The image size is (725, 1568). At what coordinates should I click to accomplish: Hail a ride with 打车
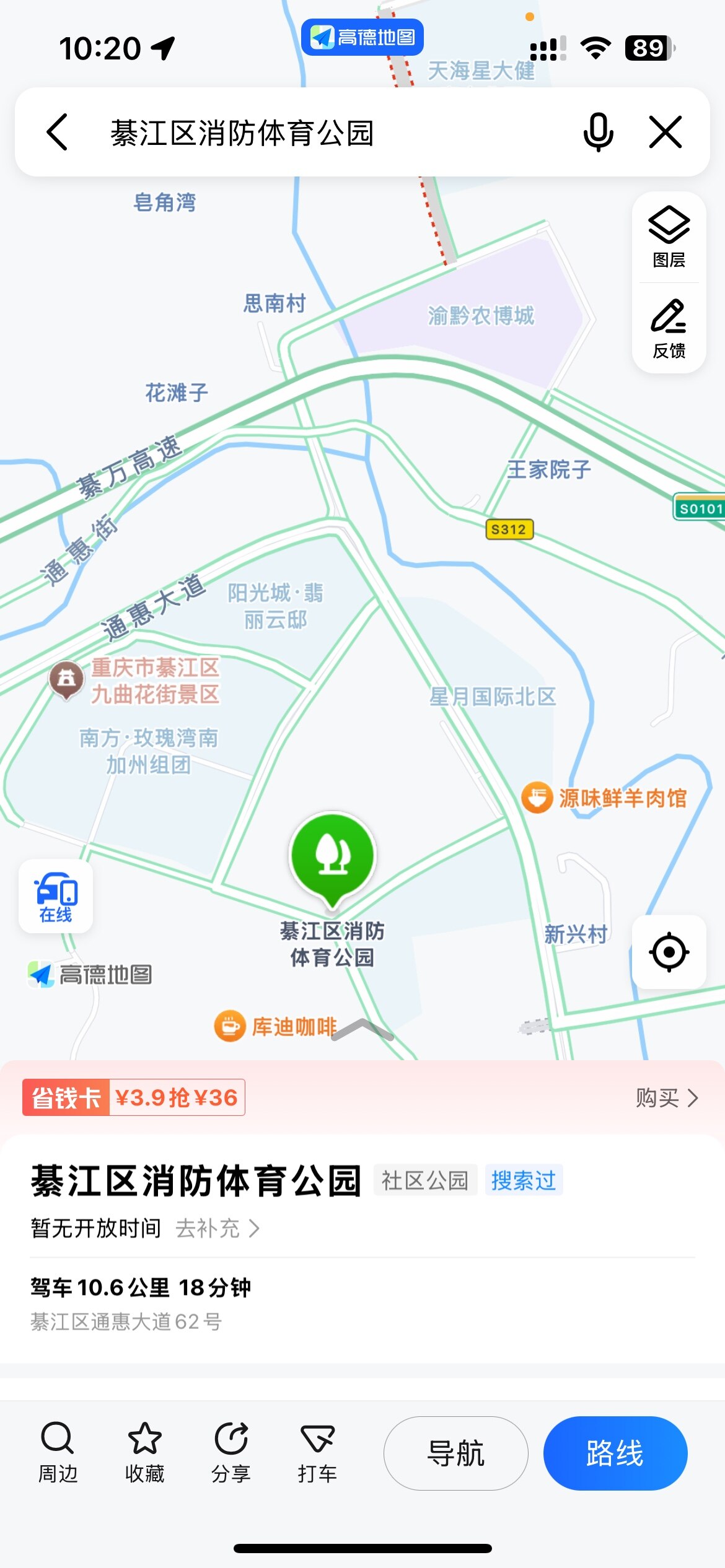[317, 1452]
